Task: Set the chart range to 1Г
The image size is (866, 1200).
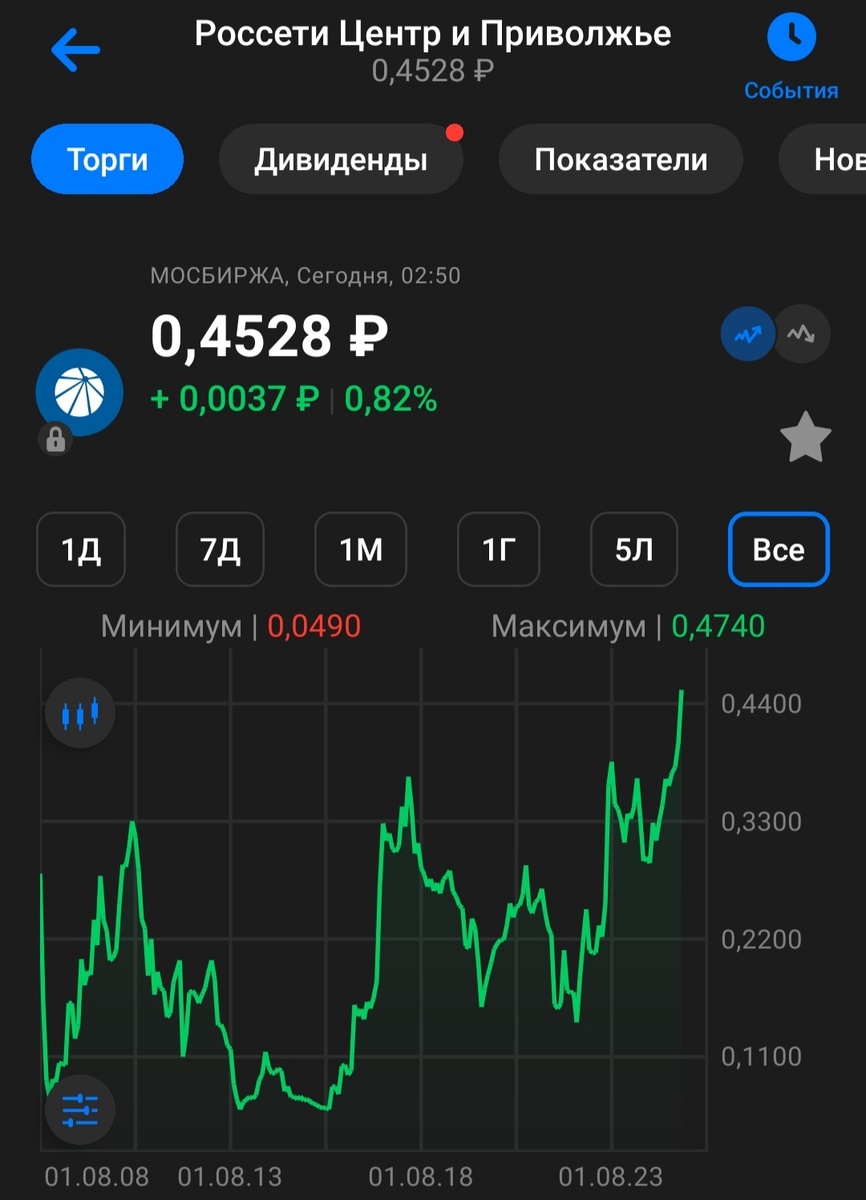Action: (x=498, y=549)
